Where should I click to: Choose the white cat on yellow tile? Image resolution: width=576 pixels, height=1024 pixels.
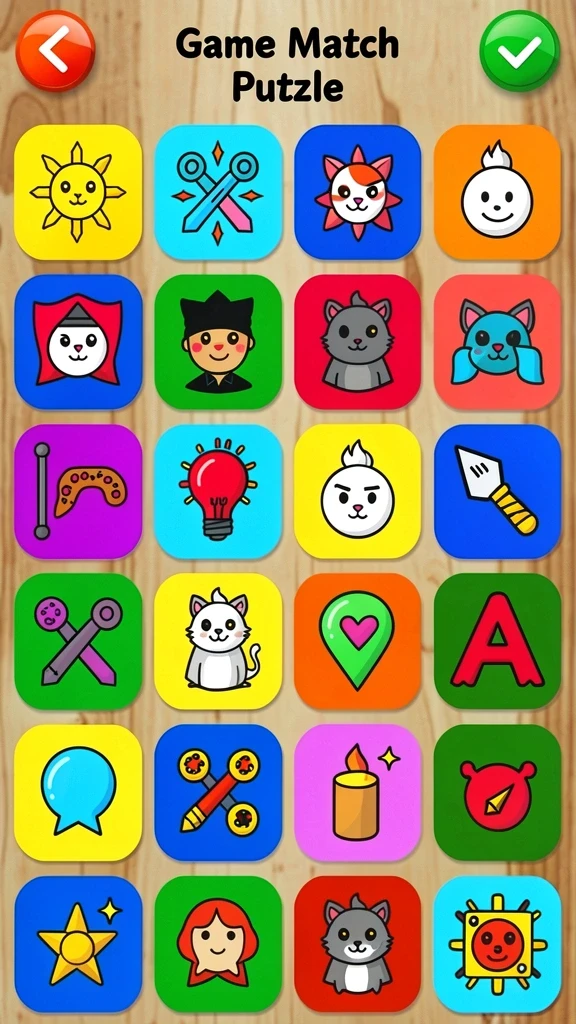pos(218,641)
